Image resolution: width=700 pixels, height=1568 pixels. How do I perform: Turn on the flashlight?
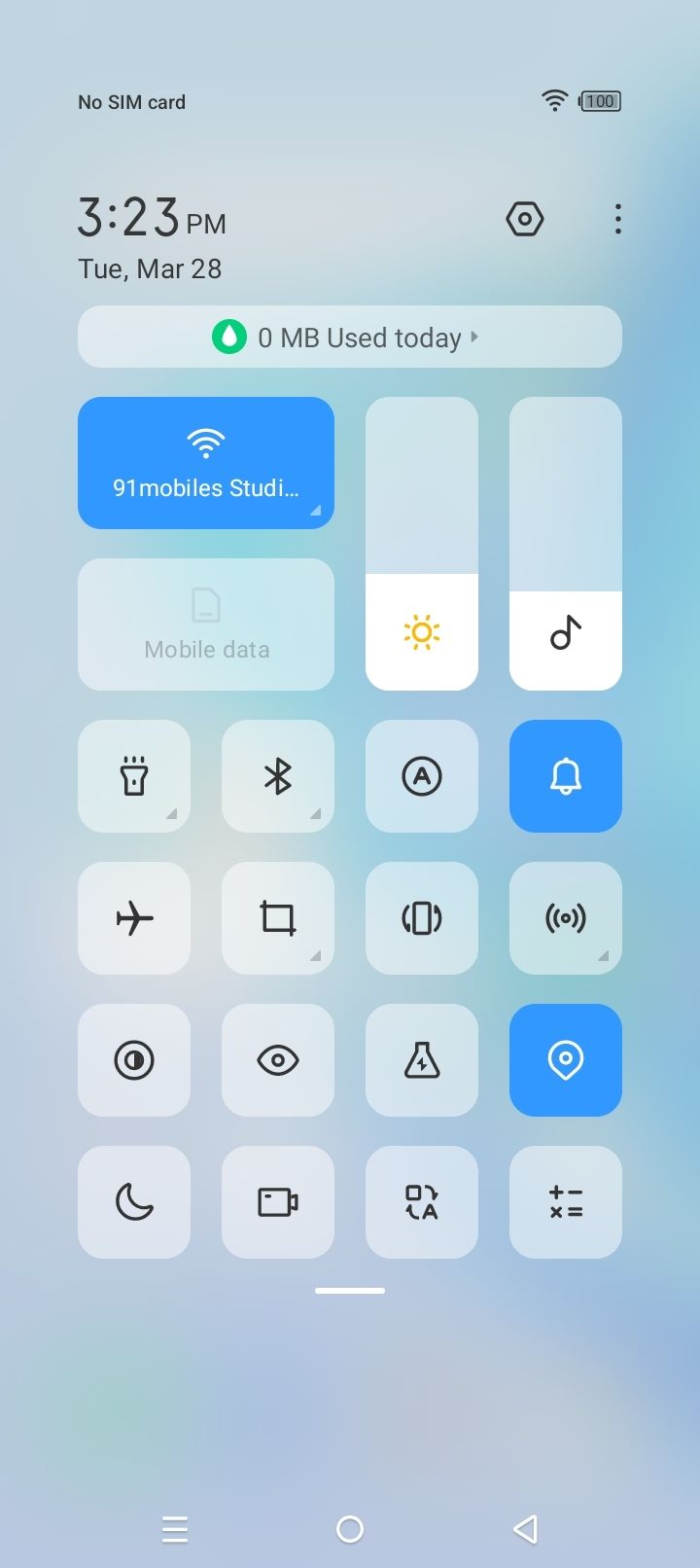pyautogui.click(x=134, y=776)
